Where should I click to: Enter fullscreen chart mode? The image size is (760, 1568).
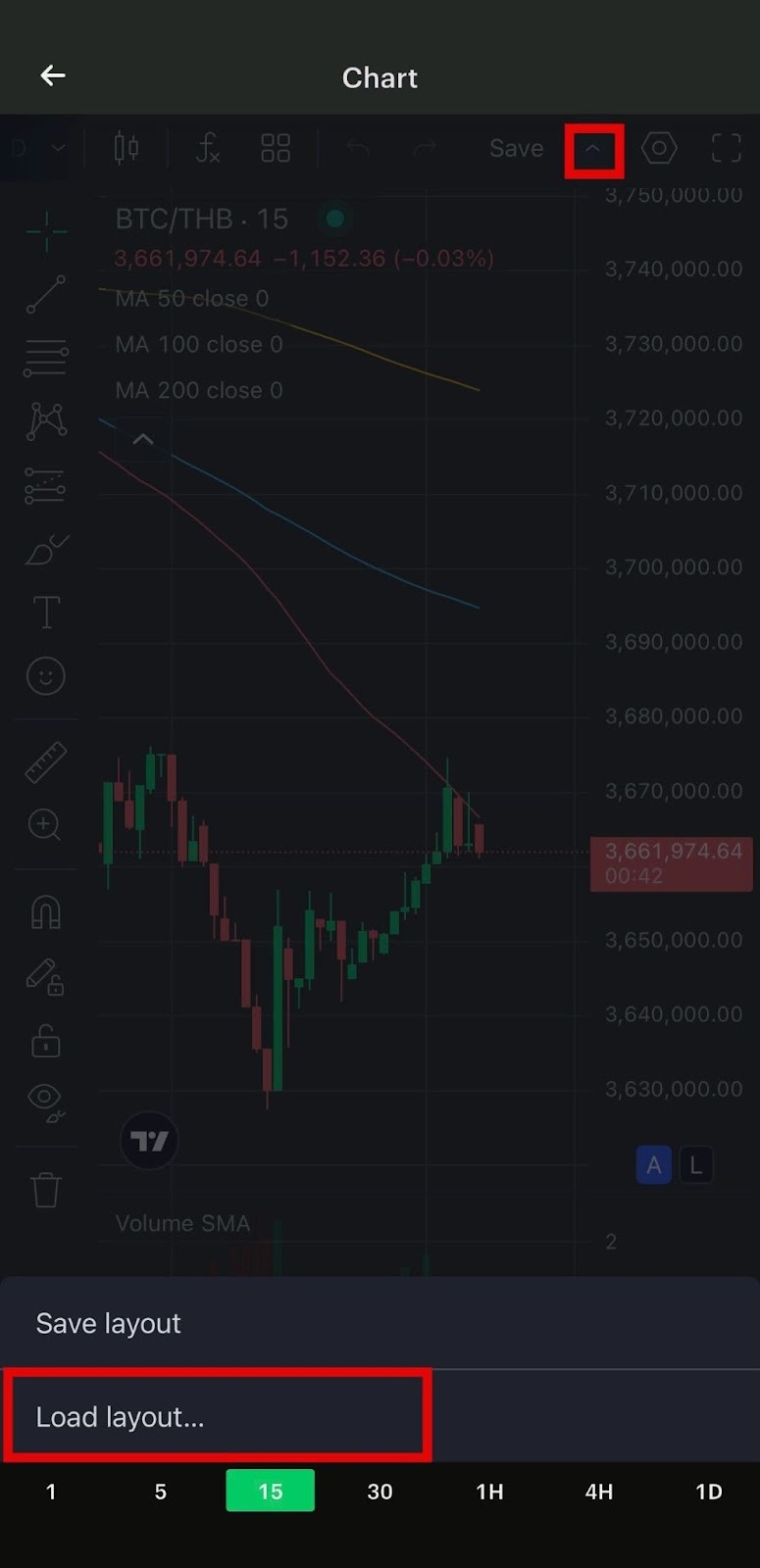(726, 149)
